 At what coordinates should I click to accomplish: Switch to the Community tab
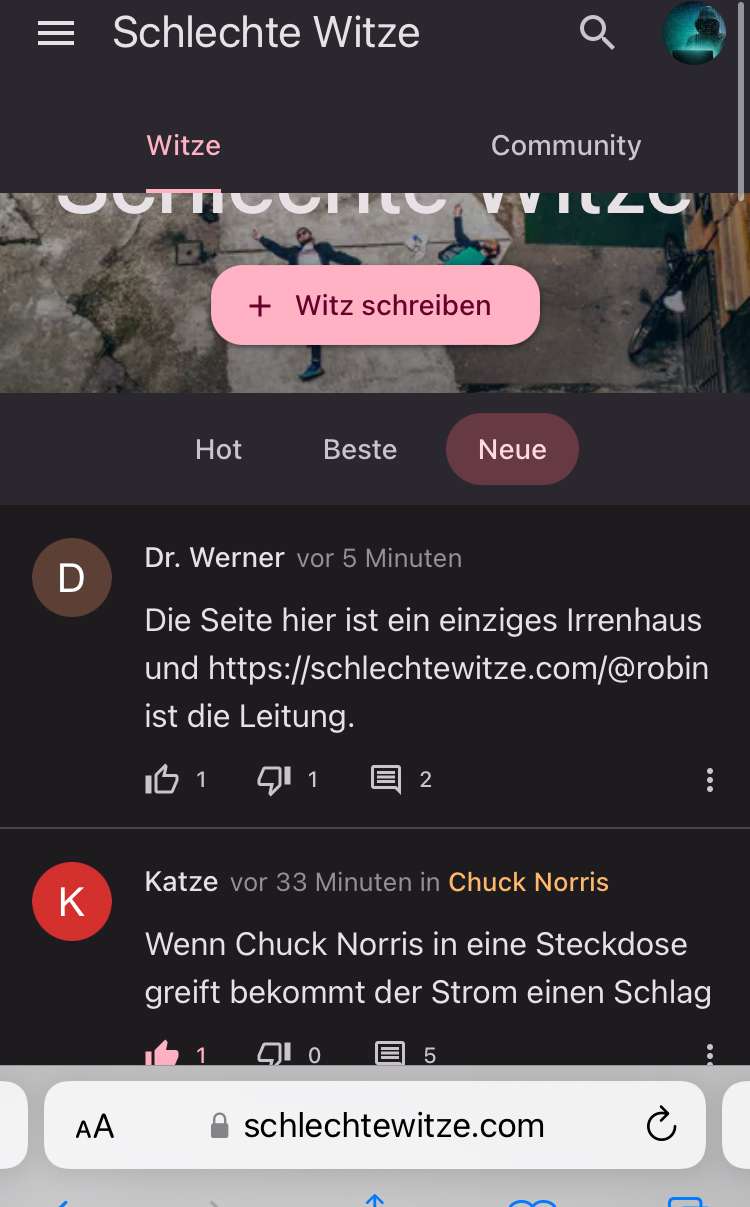click(x=565, y=146)
